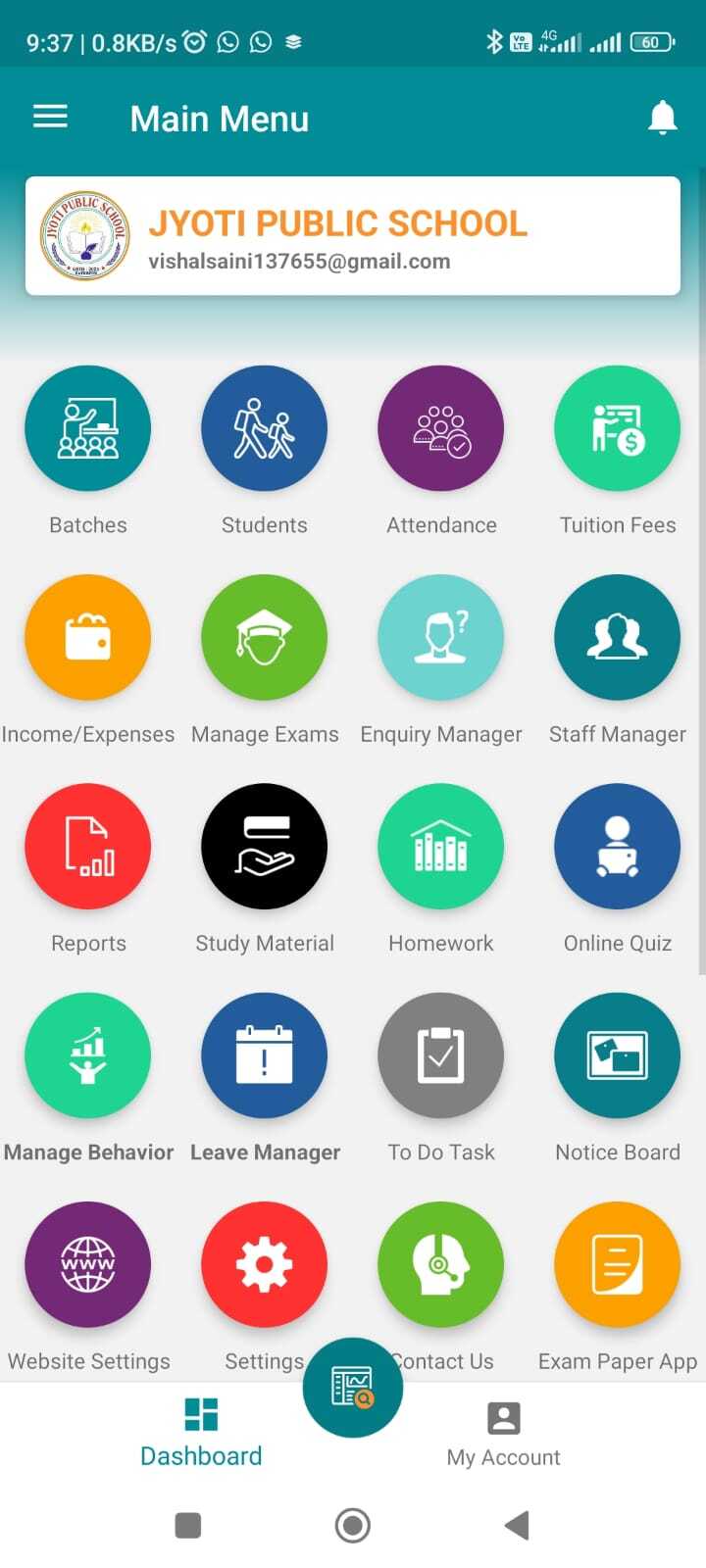Open the Batches section
706x1568 pixels.
tap(88, 429)
